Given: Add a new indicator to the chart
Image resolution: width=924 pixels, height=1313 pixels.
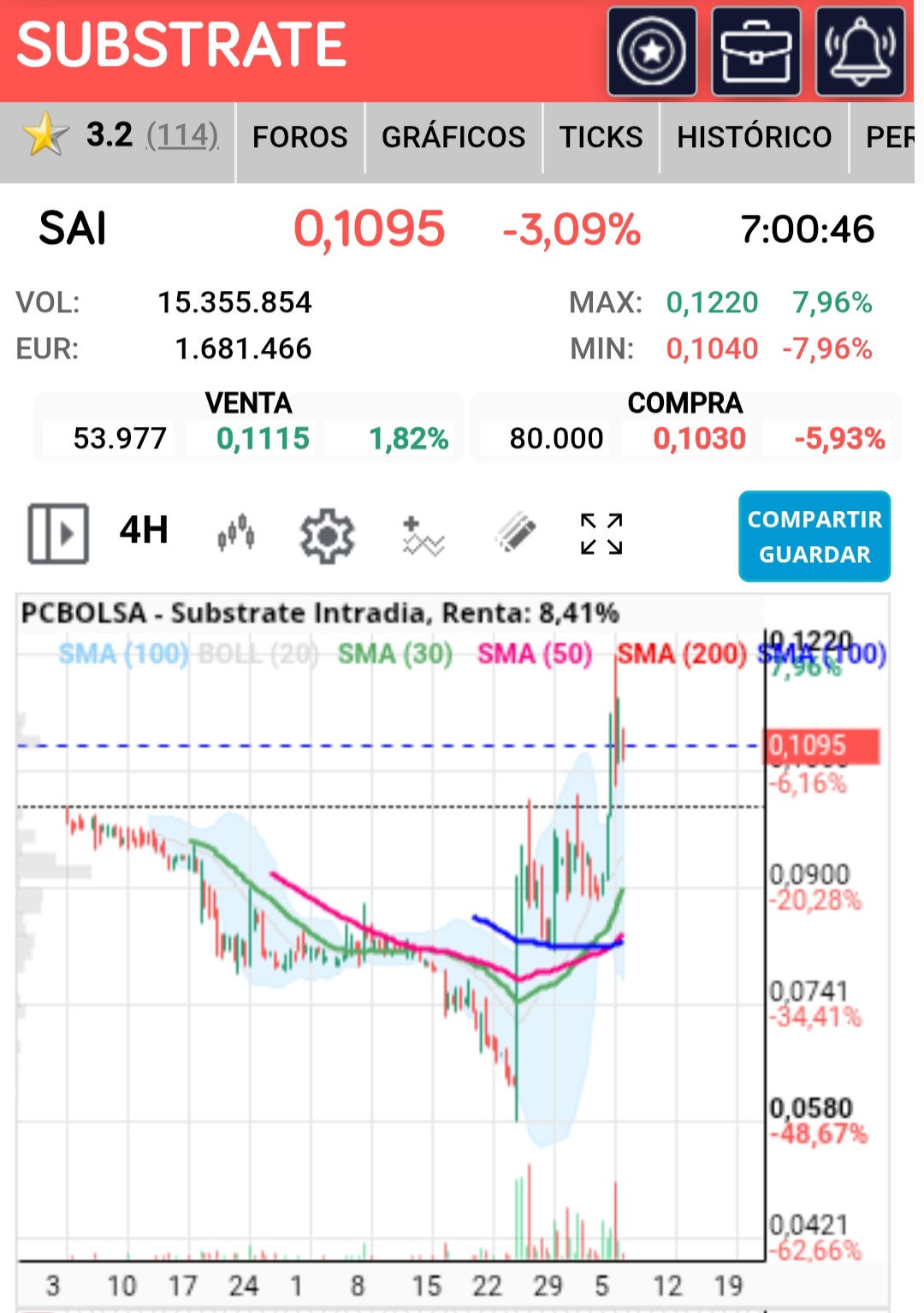Looking at the screenshot, I should [x=423, y=535].
